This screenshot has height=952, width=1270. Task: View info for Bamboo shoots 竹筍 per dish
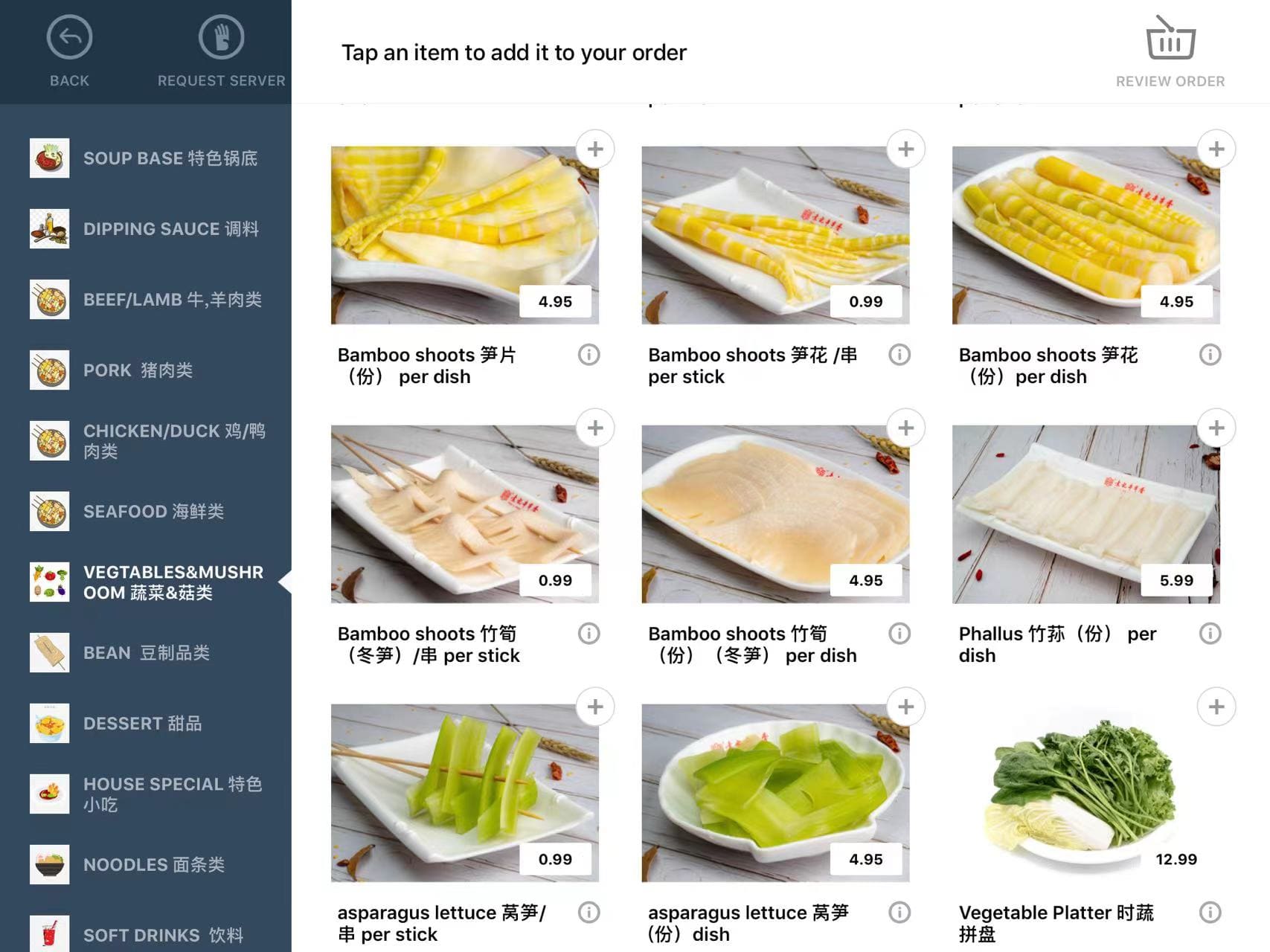899,634
